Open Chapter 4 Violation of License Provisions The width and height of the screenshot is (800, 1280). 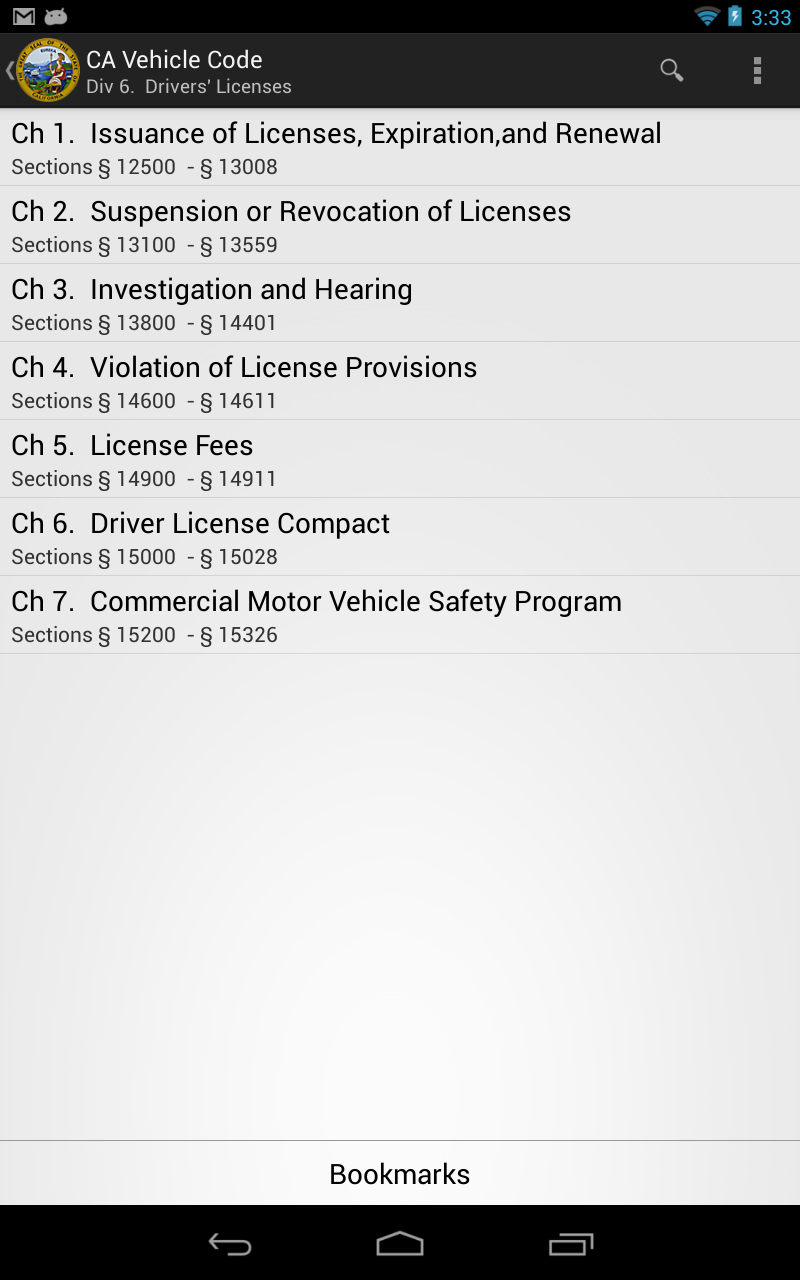point(400,380)
